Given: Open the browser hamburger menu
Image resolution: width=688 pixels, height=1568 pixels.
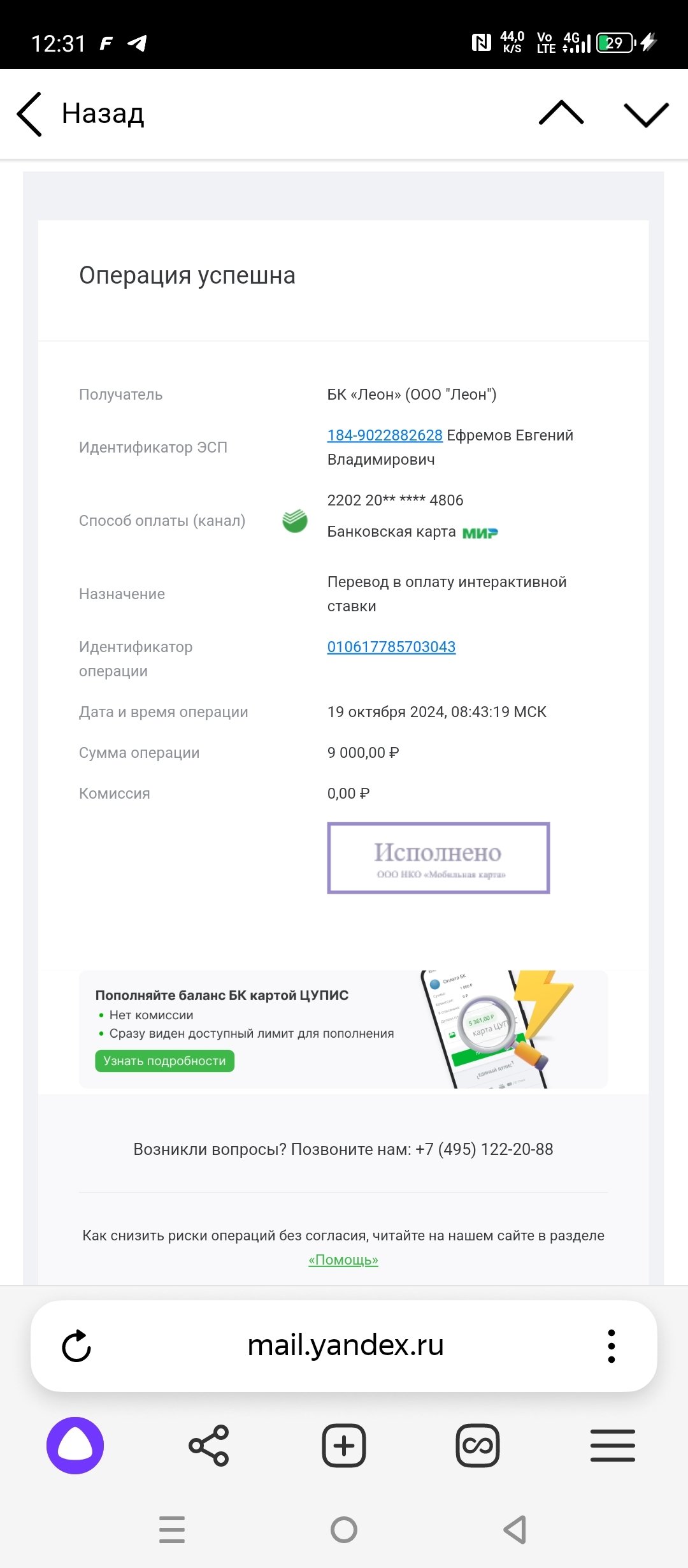Looking at the screenshot, I should pyautogui.click(x=612, y=1445).
